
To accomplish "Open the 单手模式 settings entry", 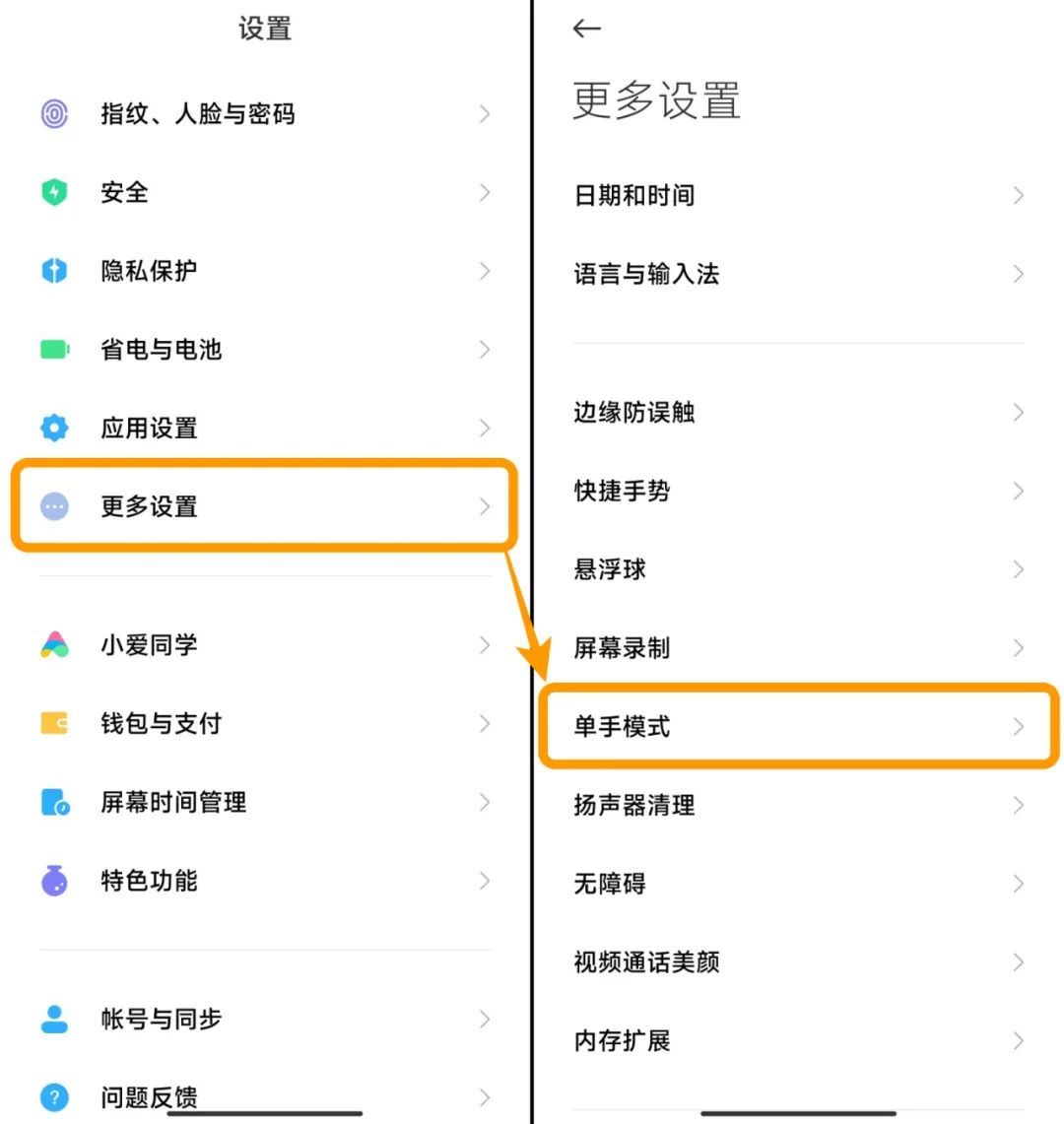I will coord(788,727).
